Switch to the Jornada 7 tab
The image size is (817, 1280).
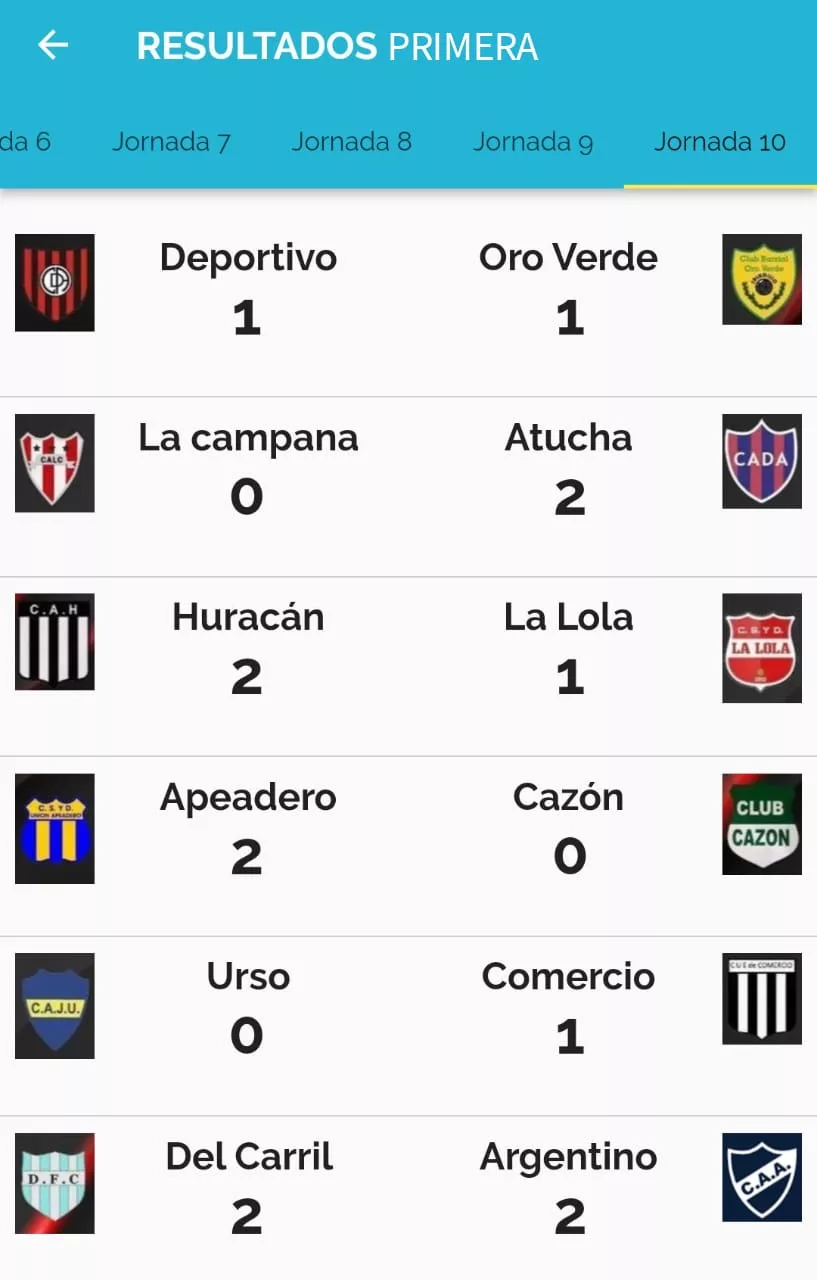[x=171, y=142]
